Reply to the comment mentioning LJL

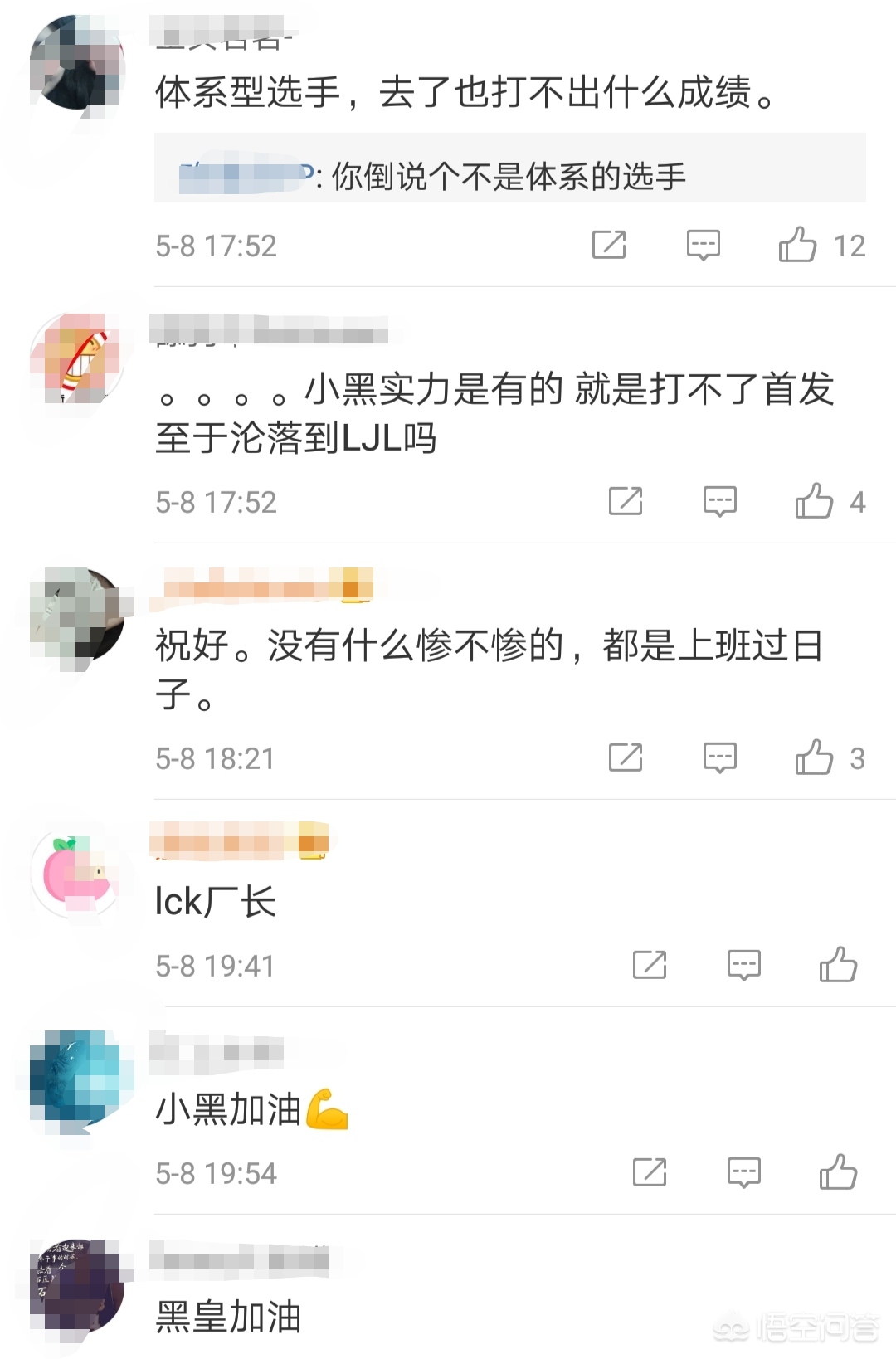pyautogui.click(x=719, y=501)
